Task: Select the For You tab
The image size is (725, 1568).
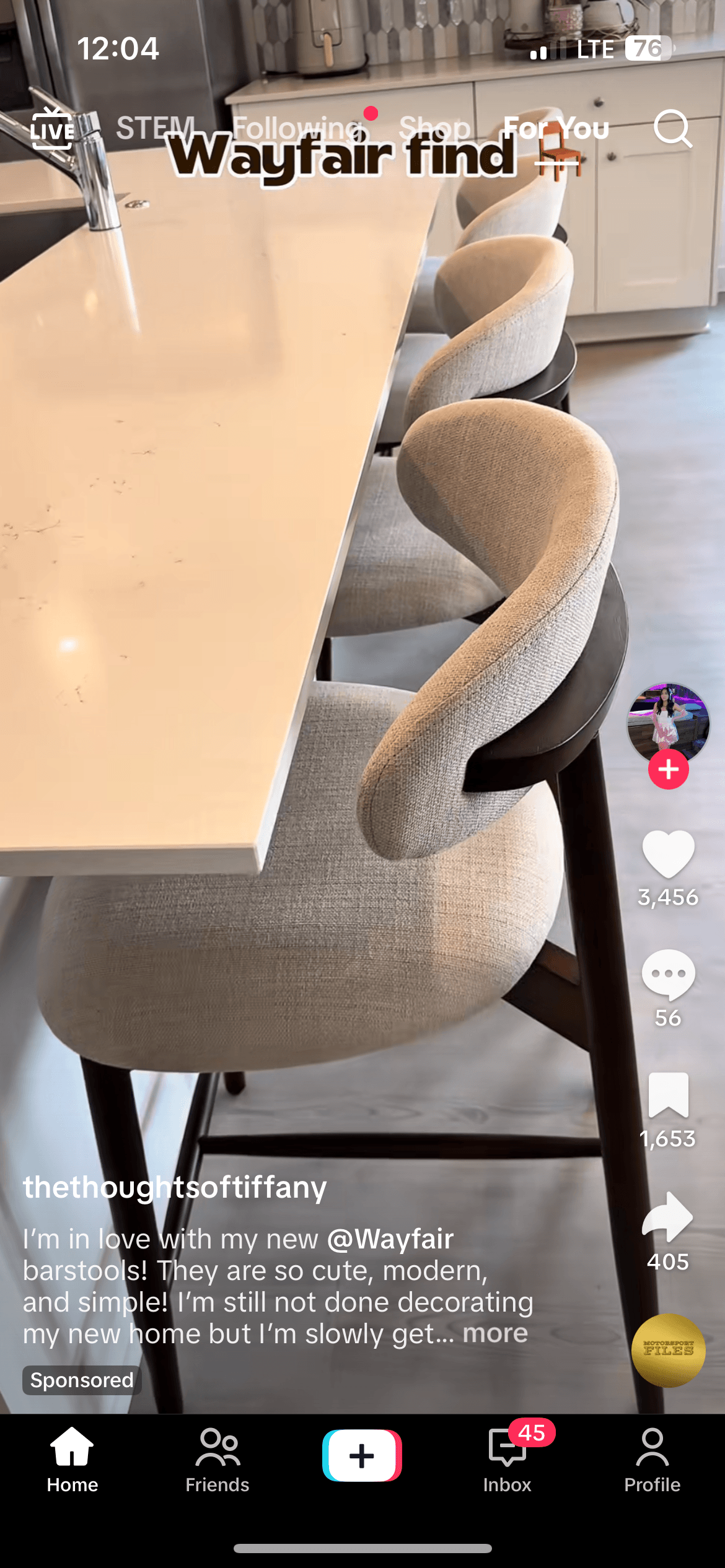Action: (x=556, y=128)
